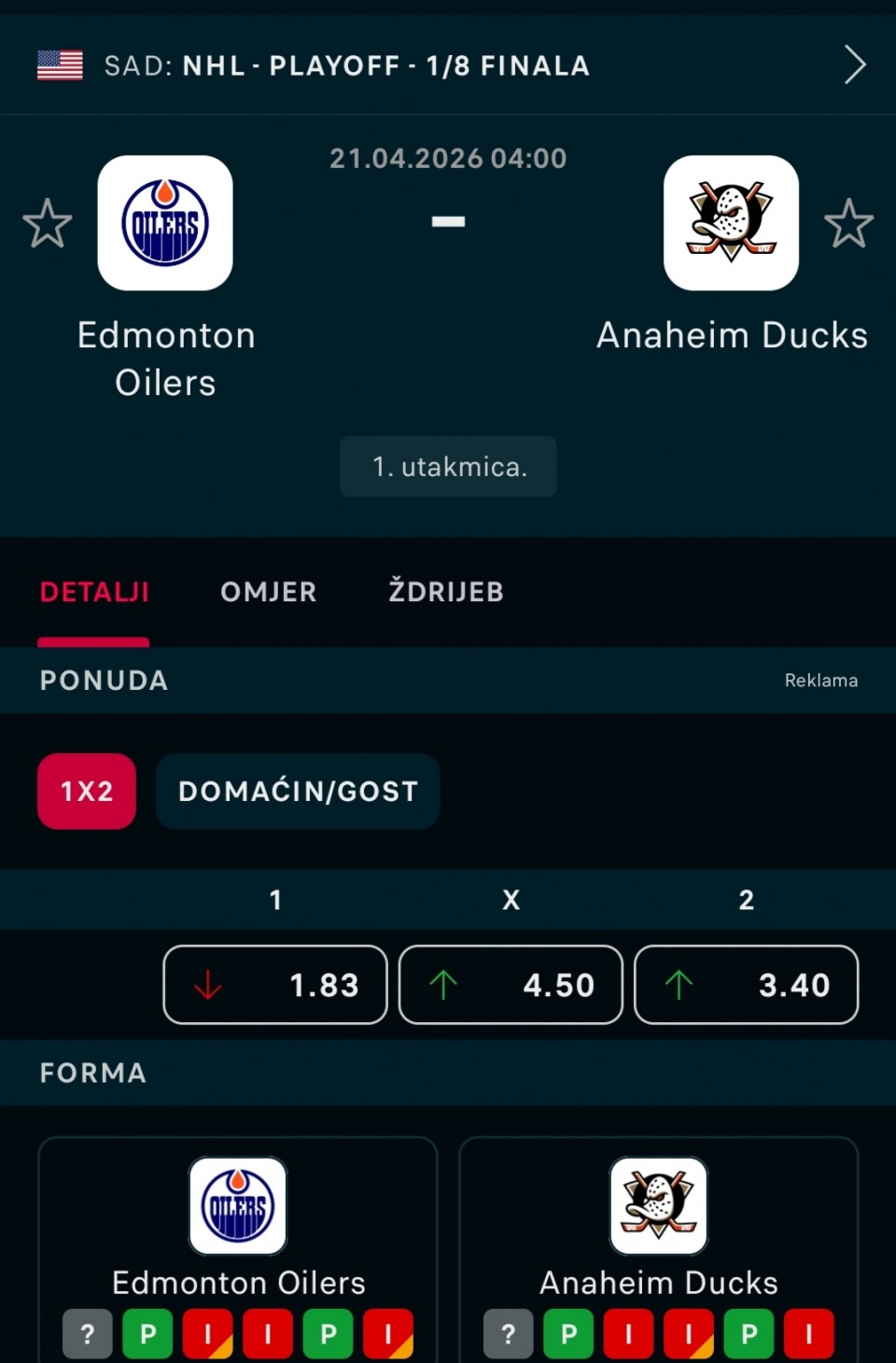The height and width of the screenshot is (1363, 896).
Task: Select the 1X2 odds chip
Action: [x=87, y=791]
